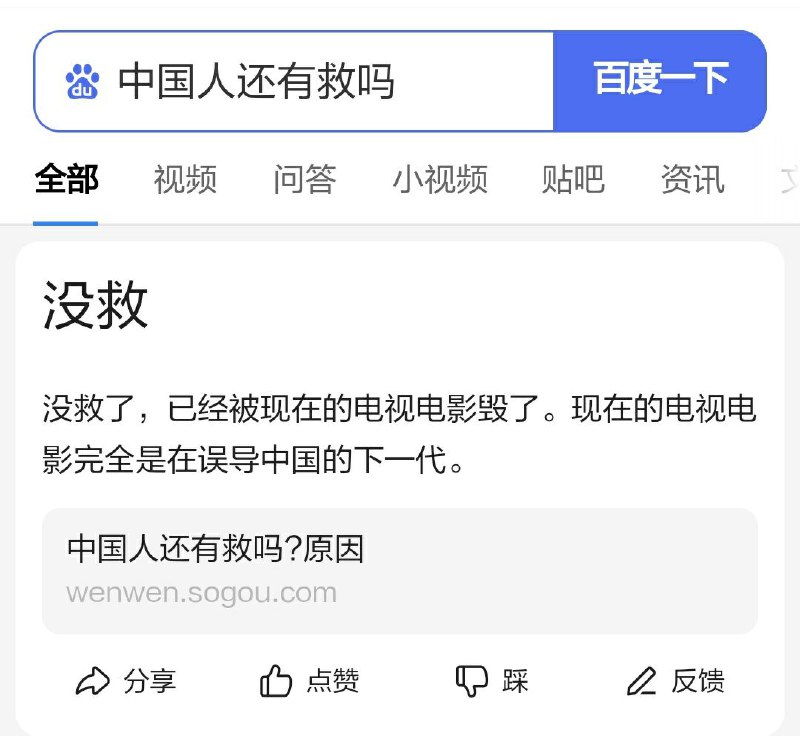The height and width of the screenshot is (736, 800).
Task: Open the 小视频 tab
Action: [x=440, y=180]
